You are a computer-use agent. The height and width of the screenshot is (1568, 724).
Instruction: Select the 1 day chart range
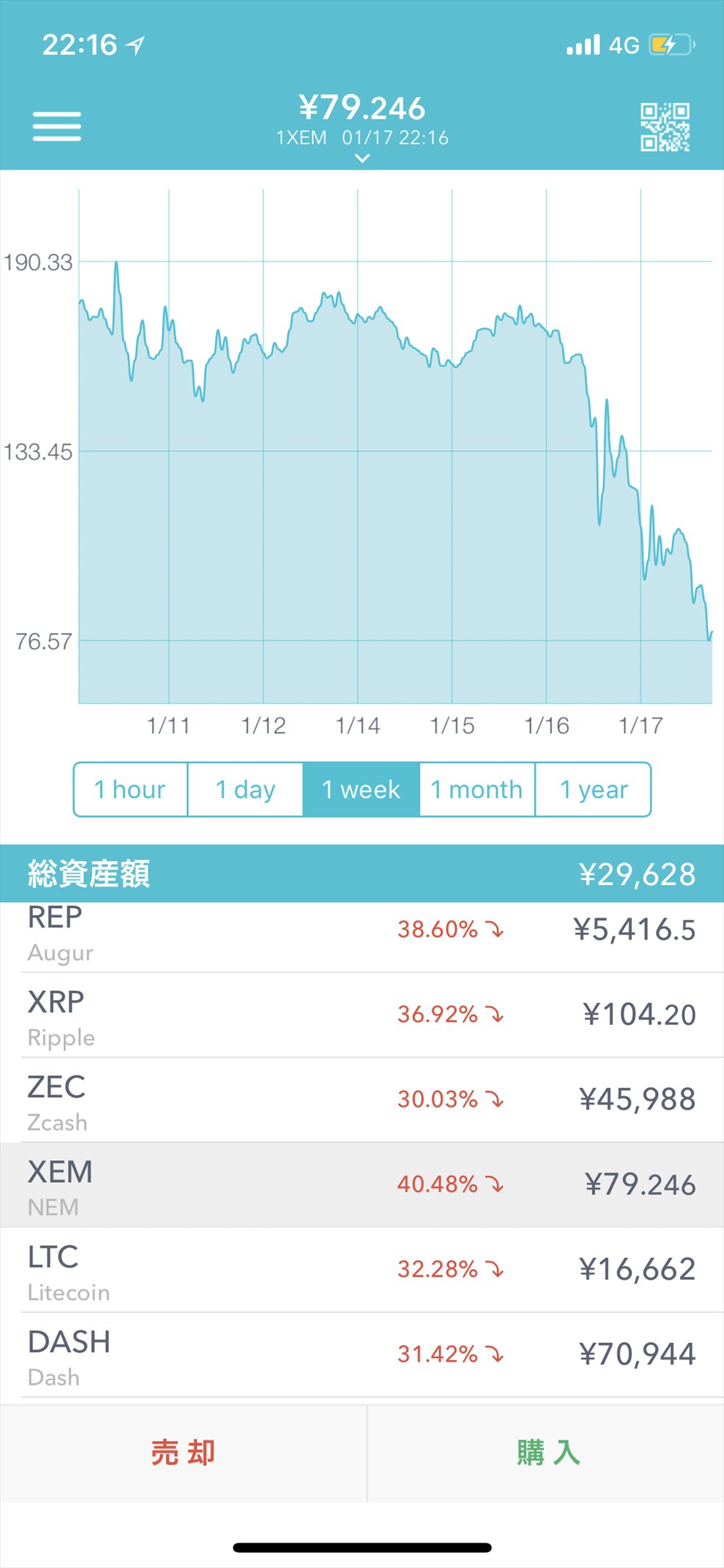[x=245, y=789]
